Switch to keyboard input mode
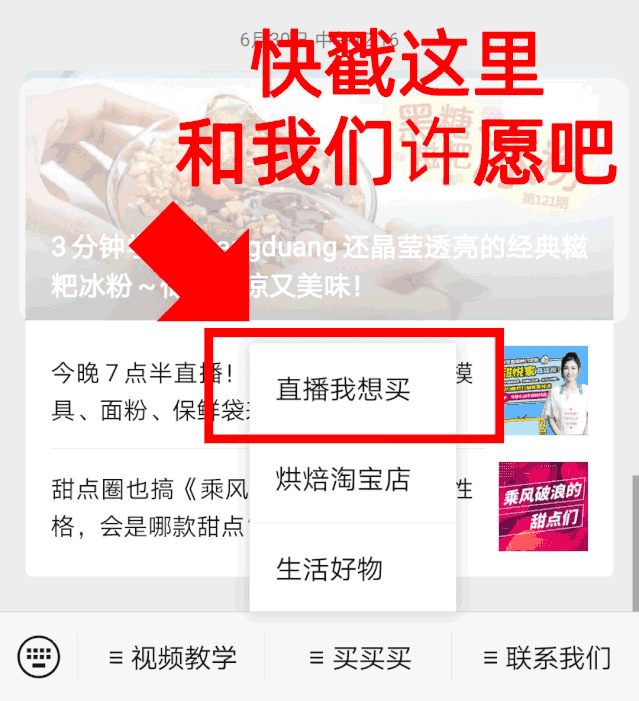The height and width of the screenshot is (701, 639). coord(39,657)
